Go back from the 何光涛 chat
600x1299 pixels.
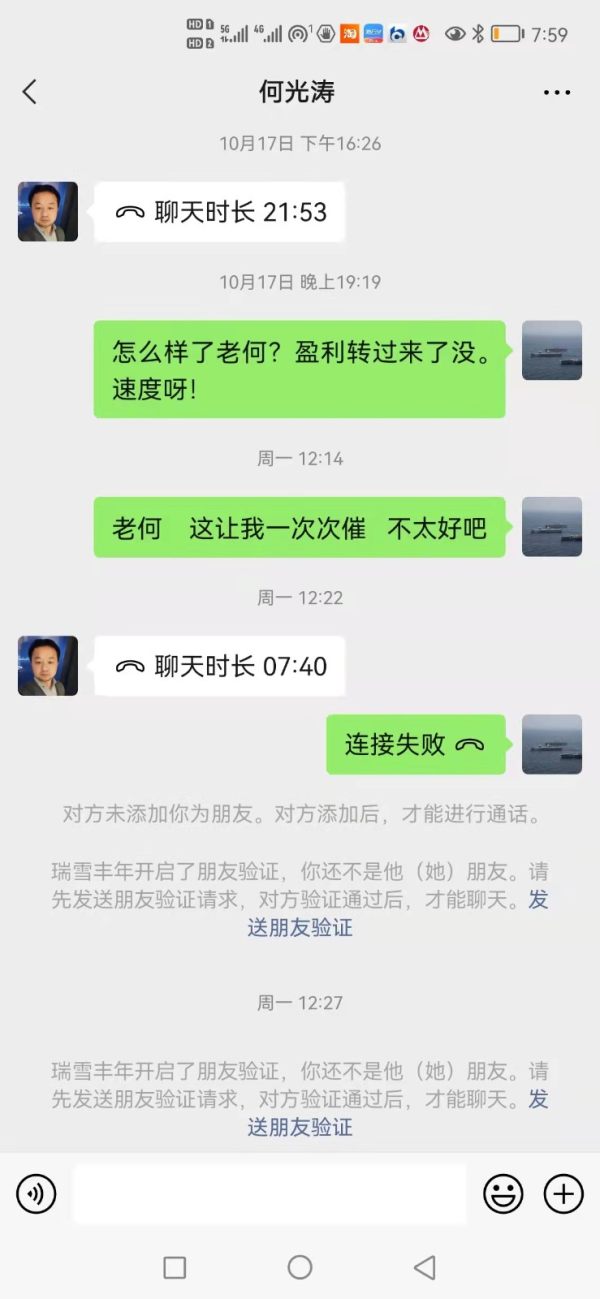[29, 92]
